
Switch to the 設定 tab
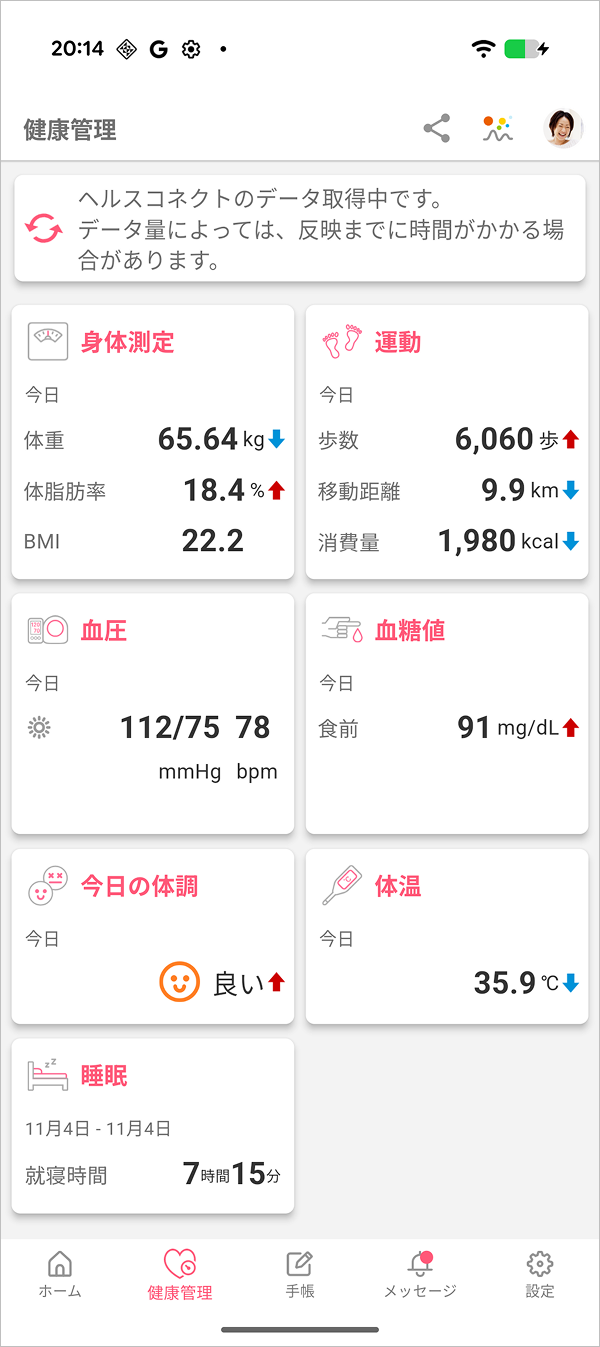(x=540, y=1275)
